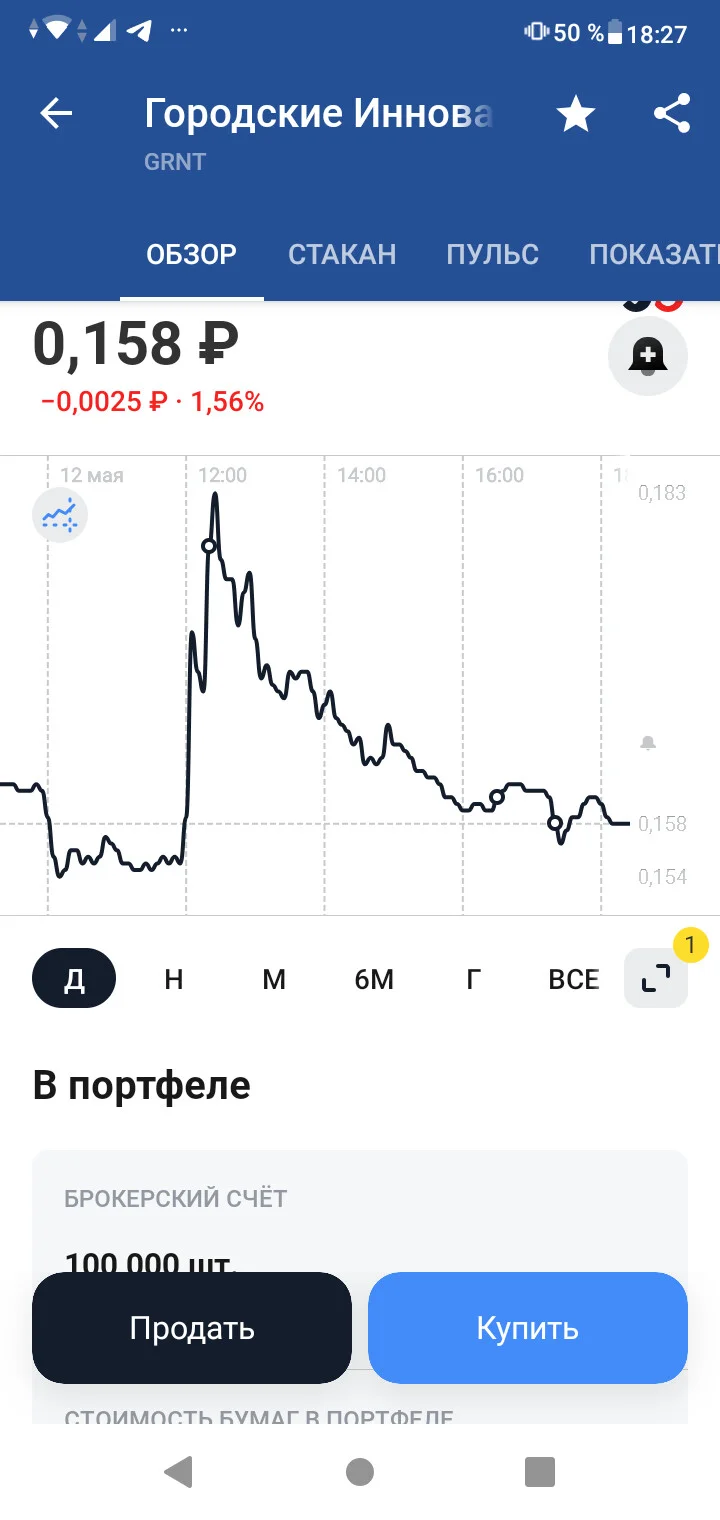Toggle the chart type icon
This screenshot has height=1520, width=720.
(x=60, y=517)
